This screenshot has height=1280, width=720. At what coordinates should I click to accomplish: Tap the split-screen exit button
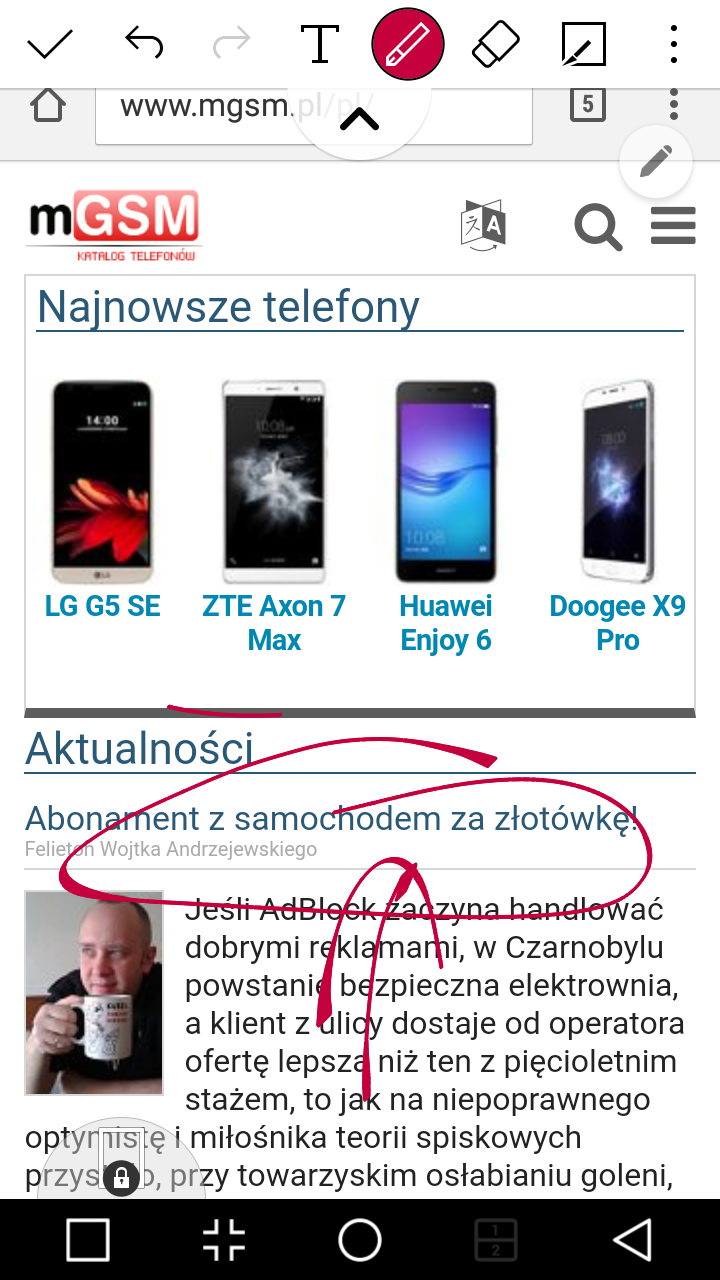click(224, 1241)
